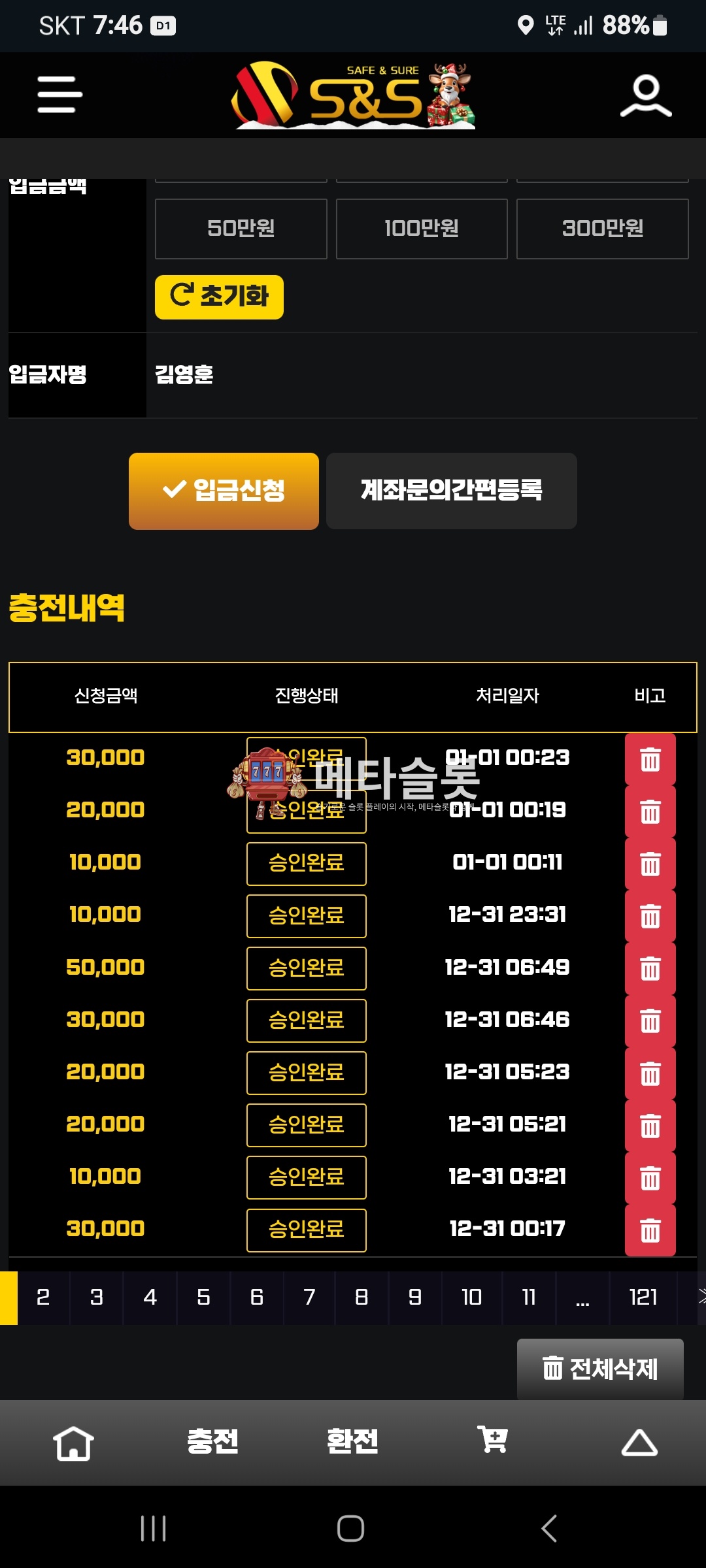Screen dimensions: 706x1568
Task: Remove the 12-31 06:49 deposit entry
Action: point(650,968)
